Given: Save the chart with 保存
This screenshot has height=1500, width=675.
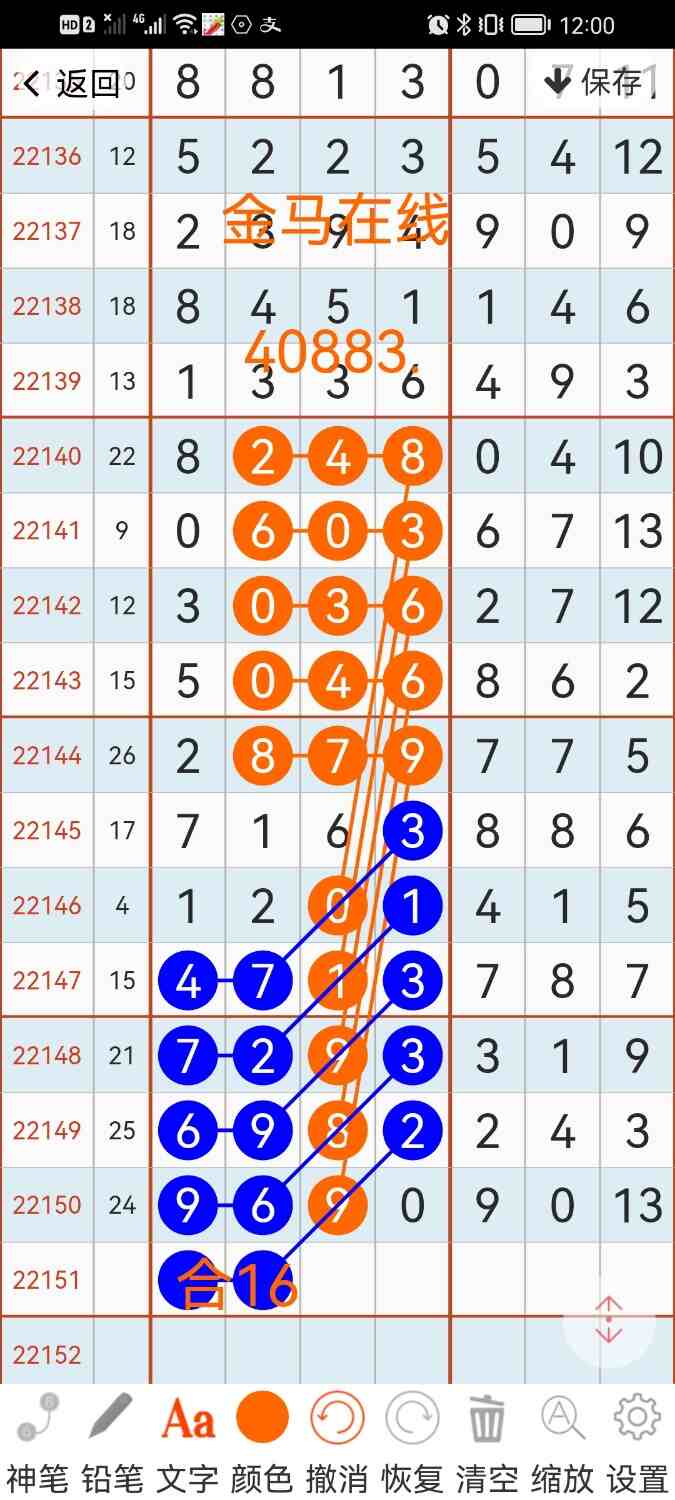Looking at the screenshot, I should click(597, 82).
